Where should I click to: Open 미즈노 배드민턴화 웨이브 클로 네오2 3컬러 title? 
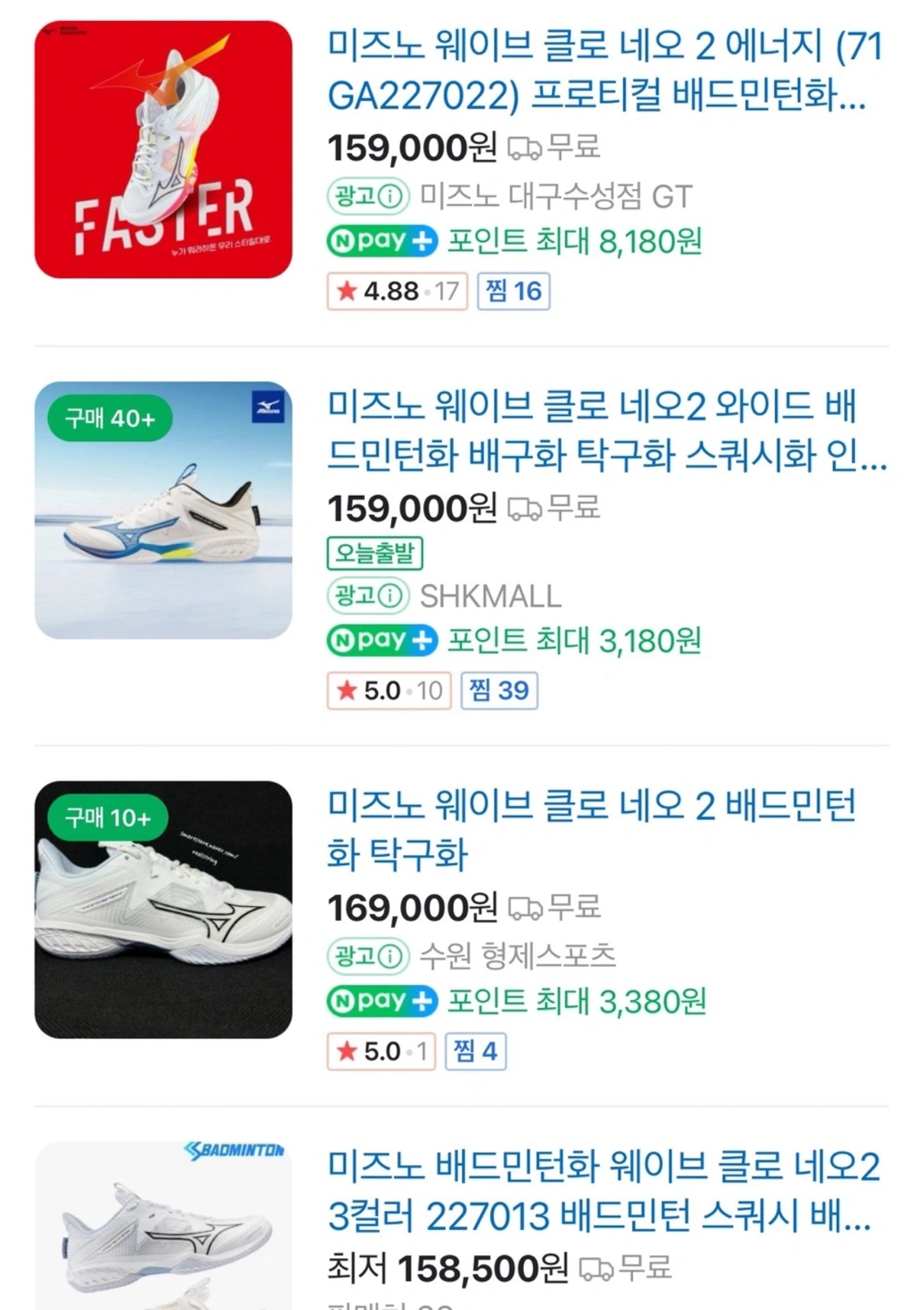pos(603,1190)
